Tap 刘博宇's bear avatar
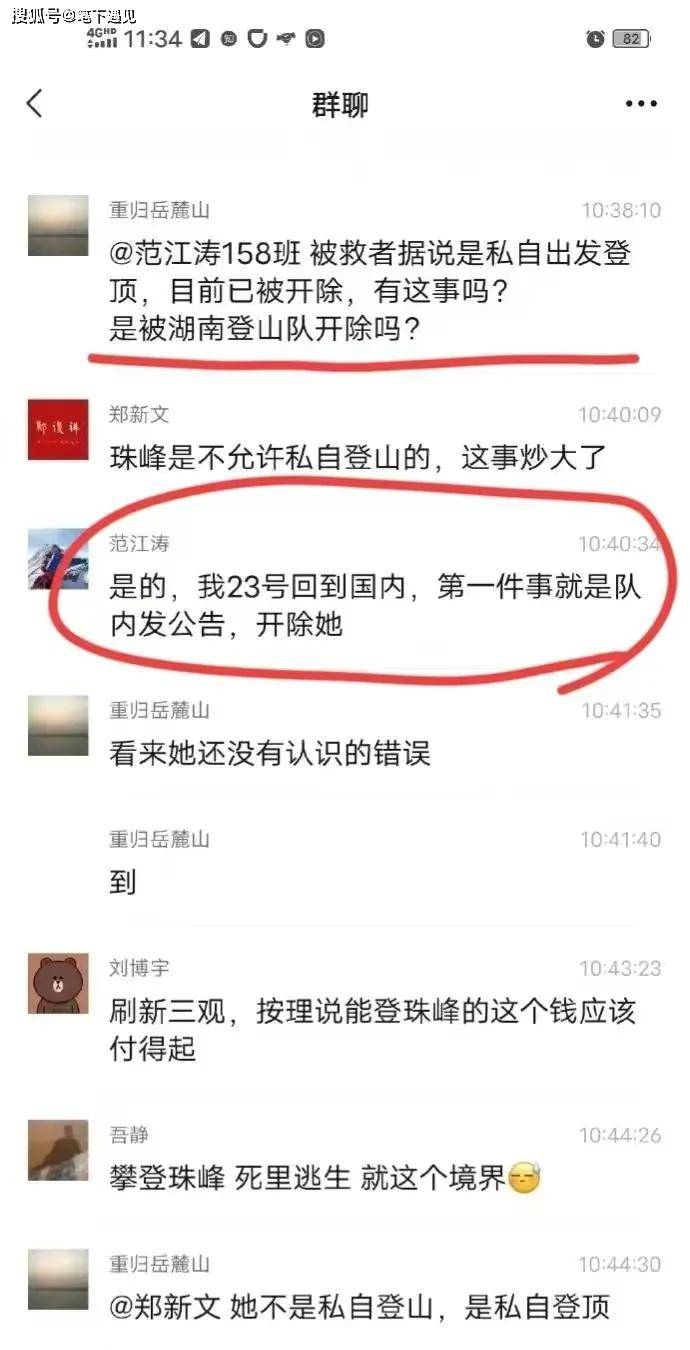Viewport: 690px width, 1350px height. point(57,983)
